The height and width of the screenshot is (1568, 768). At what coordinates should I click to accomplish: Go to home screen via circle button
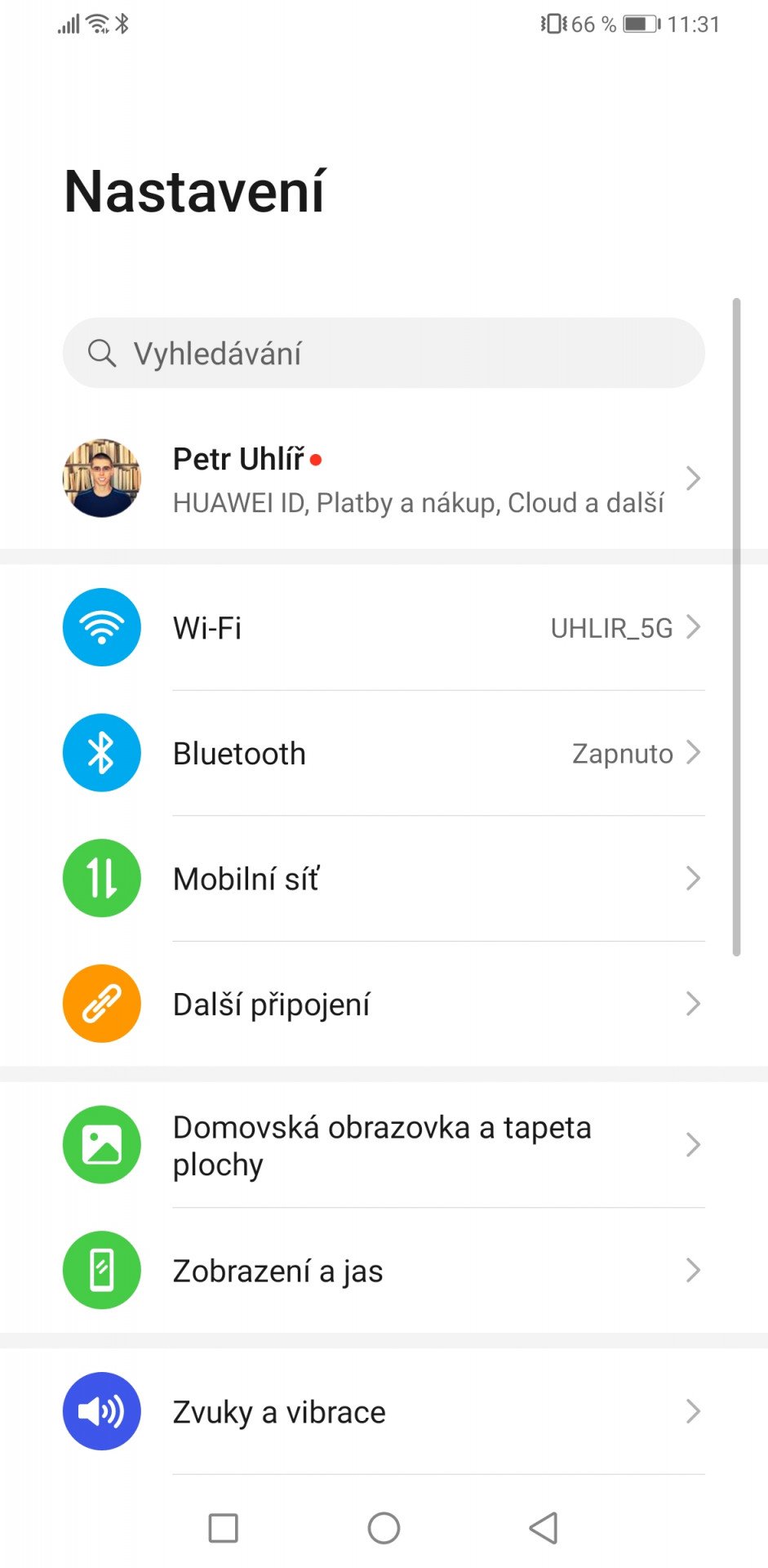tap(384, 1528)
